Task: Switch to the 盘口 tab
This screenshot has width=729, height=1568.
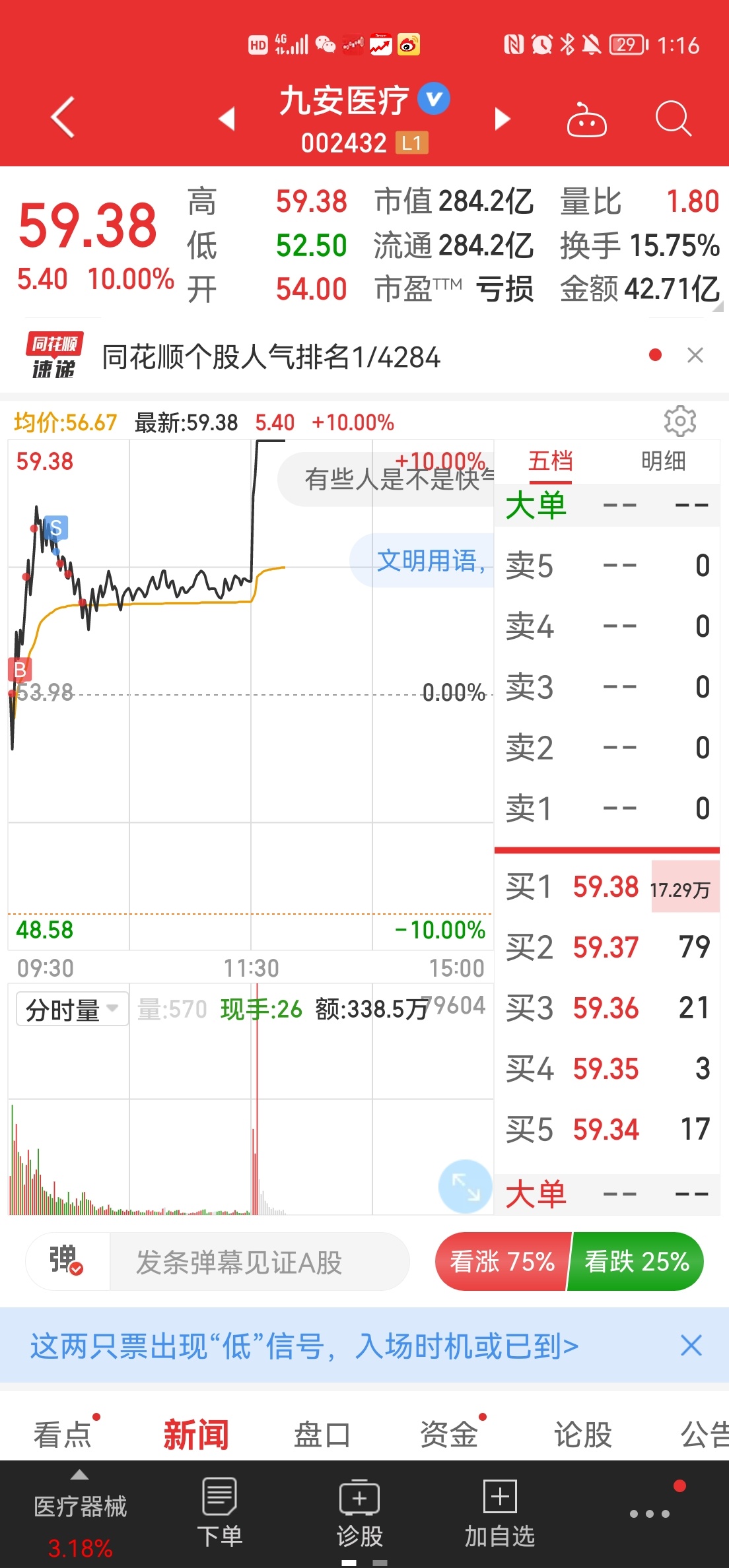Action: click(322, 1435)
